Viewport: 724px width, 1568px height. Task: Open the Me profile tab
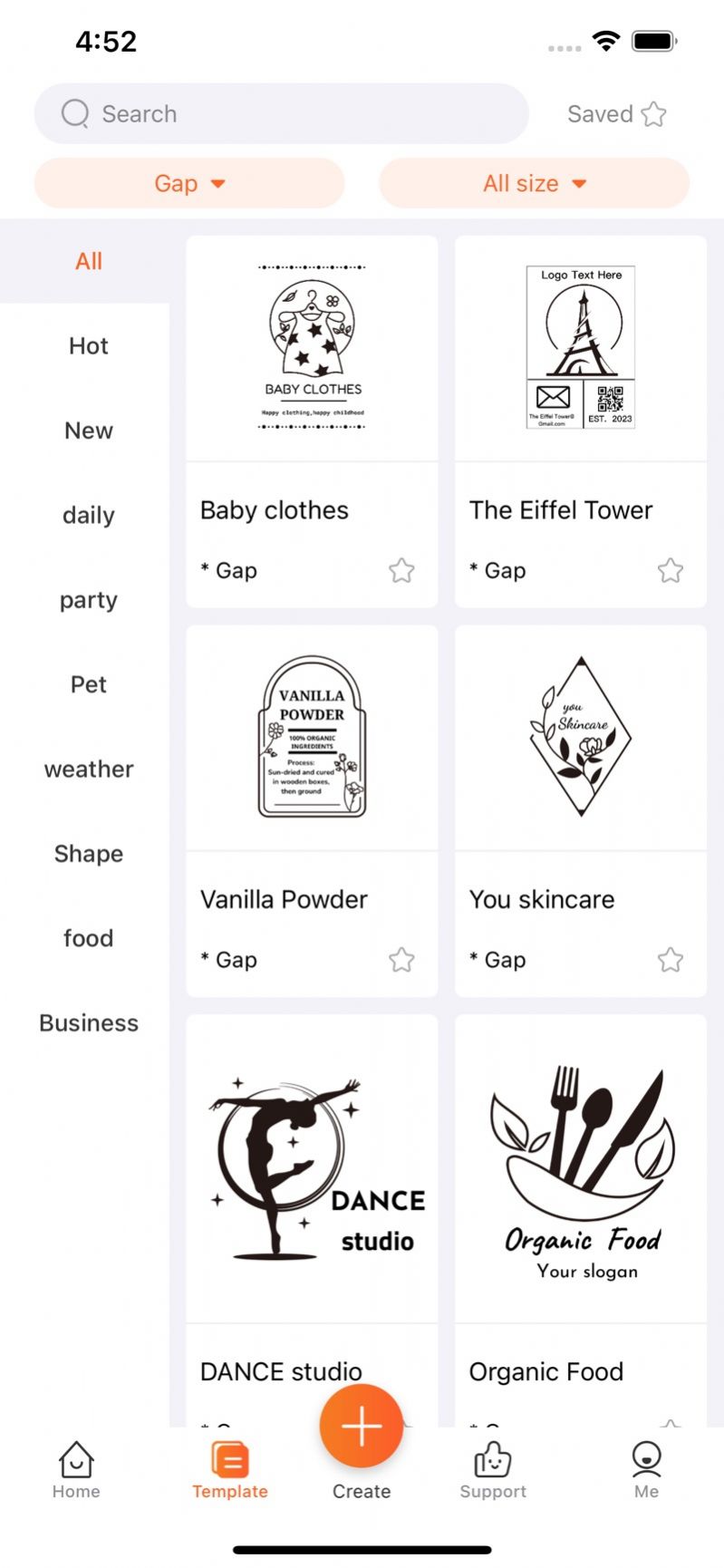coord(646,1470)
